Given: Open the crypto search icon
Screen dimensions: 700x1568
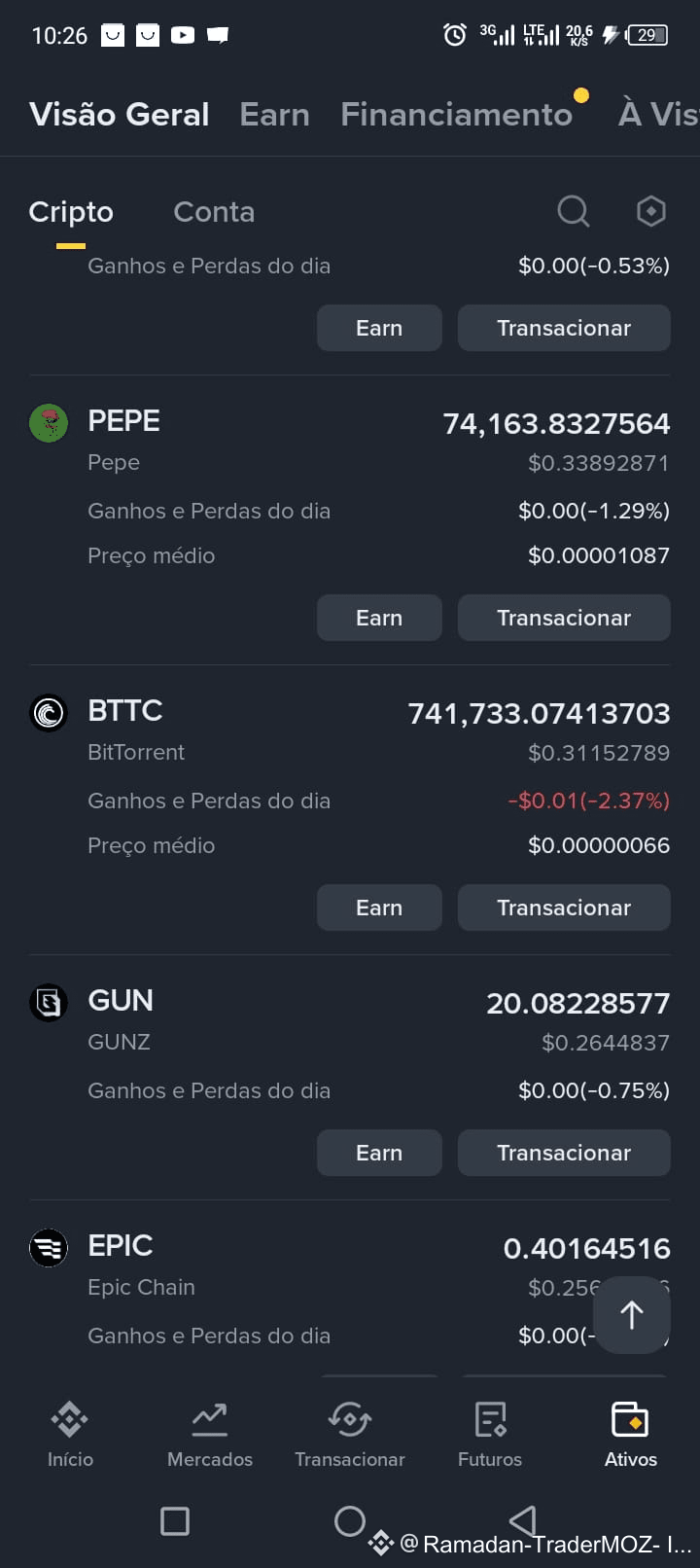Looking at the screenshot, I should (574, 211).
